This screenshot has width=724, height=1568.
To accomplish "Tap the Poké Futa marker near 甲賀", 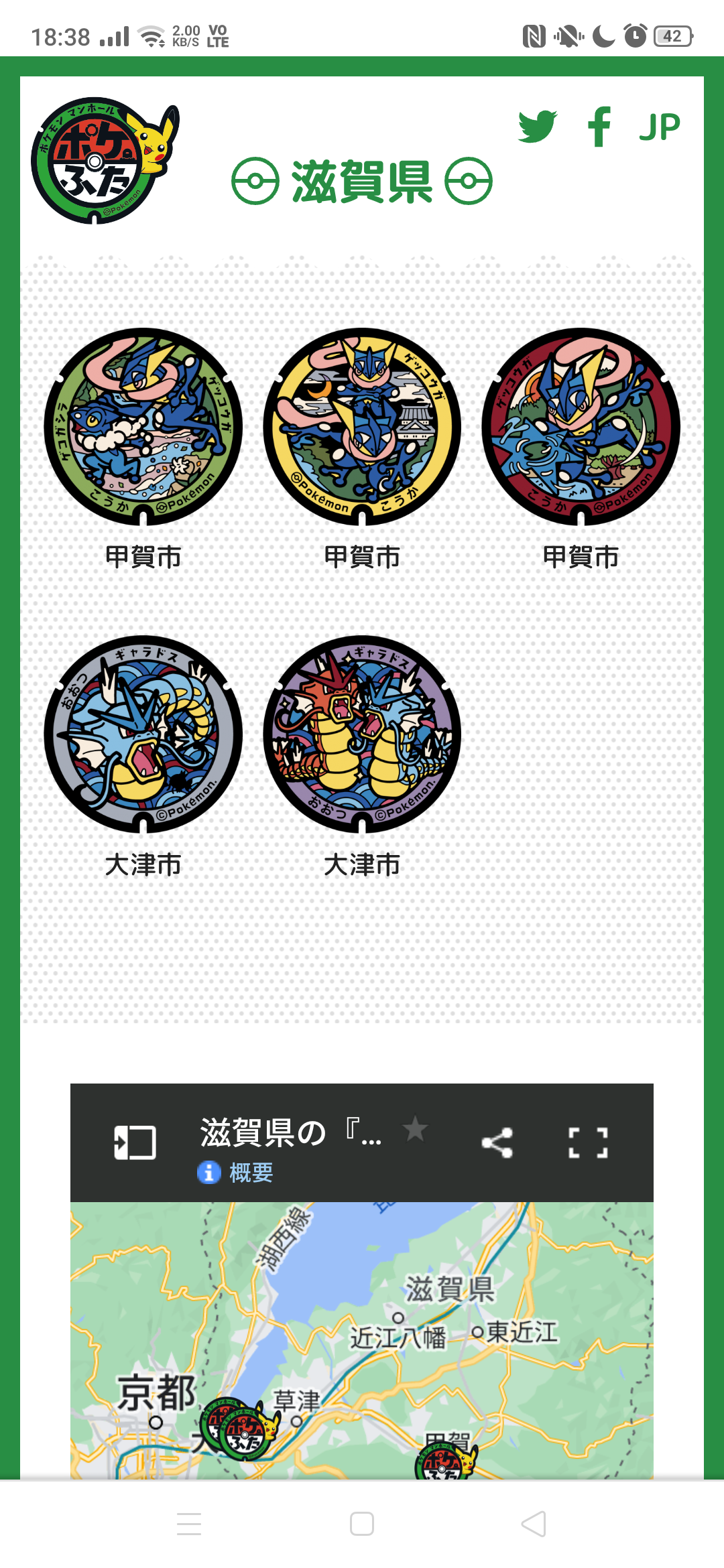I will [x=445, y=1461].
